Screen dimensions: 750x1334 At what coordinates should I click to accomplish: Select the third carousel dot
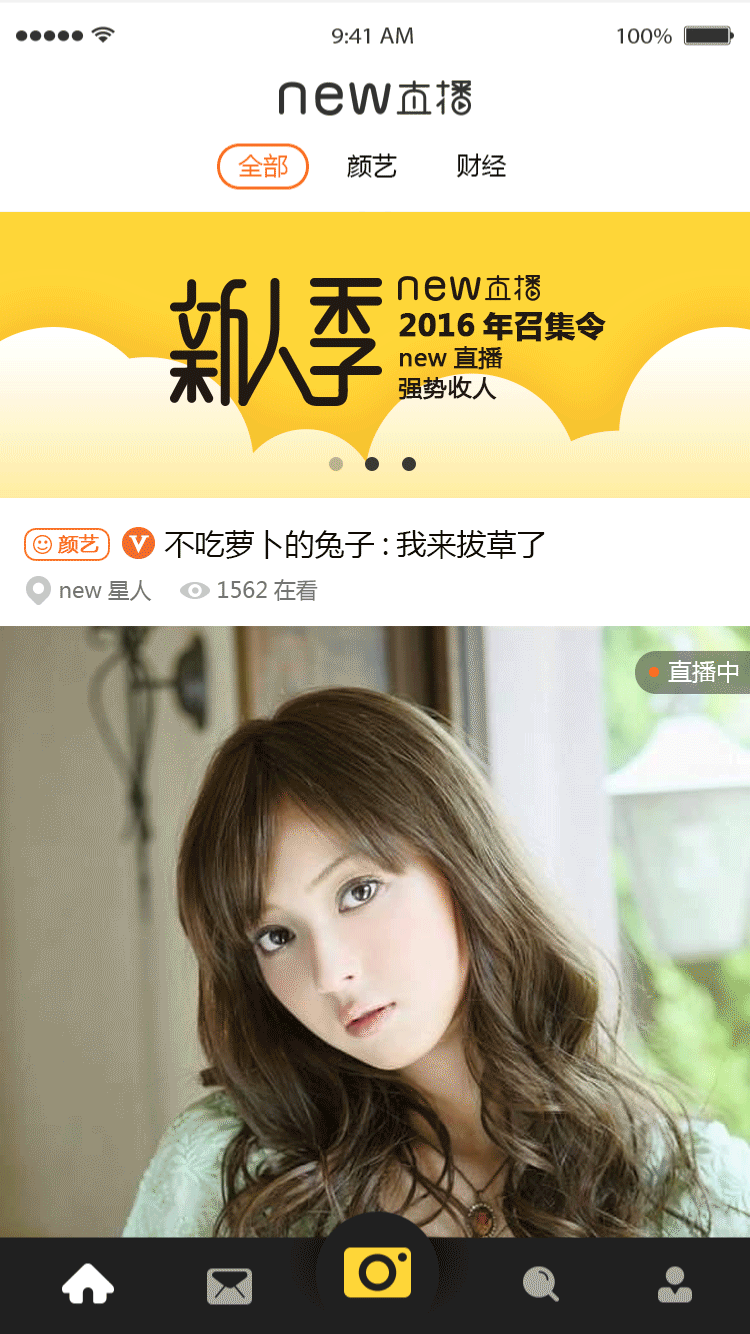point(409,464)
